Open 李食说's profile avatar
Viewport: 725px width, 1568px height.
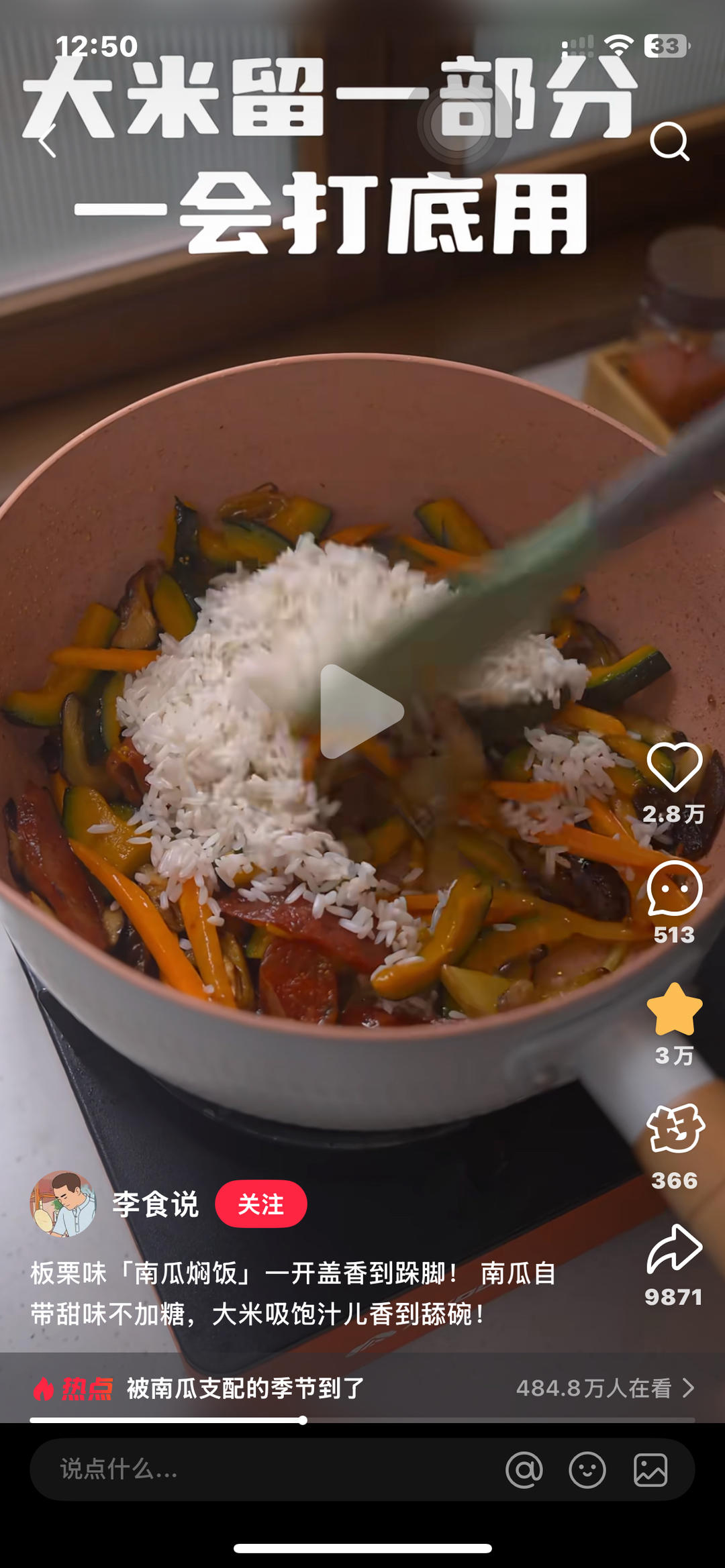pyautogui.click(x=63, y=1204)
